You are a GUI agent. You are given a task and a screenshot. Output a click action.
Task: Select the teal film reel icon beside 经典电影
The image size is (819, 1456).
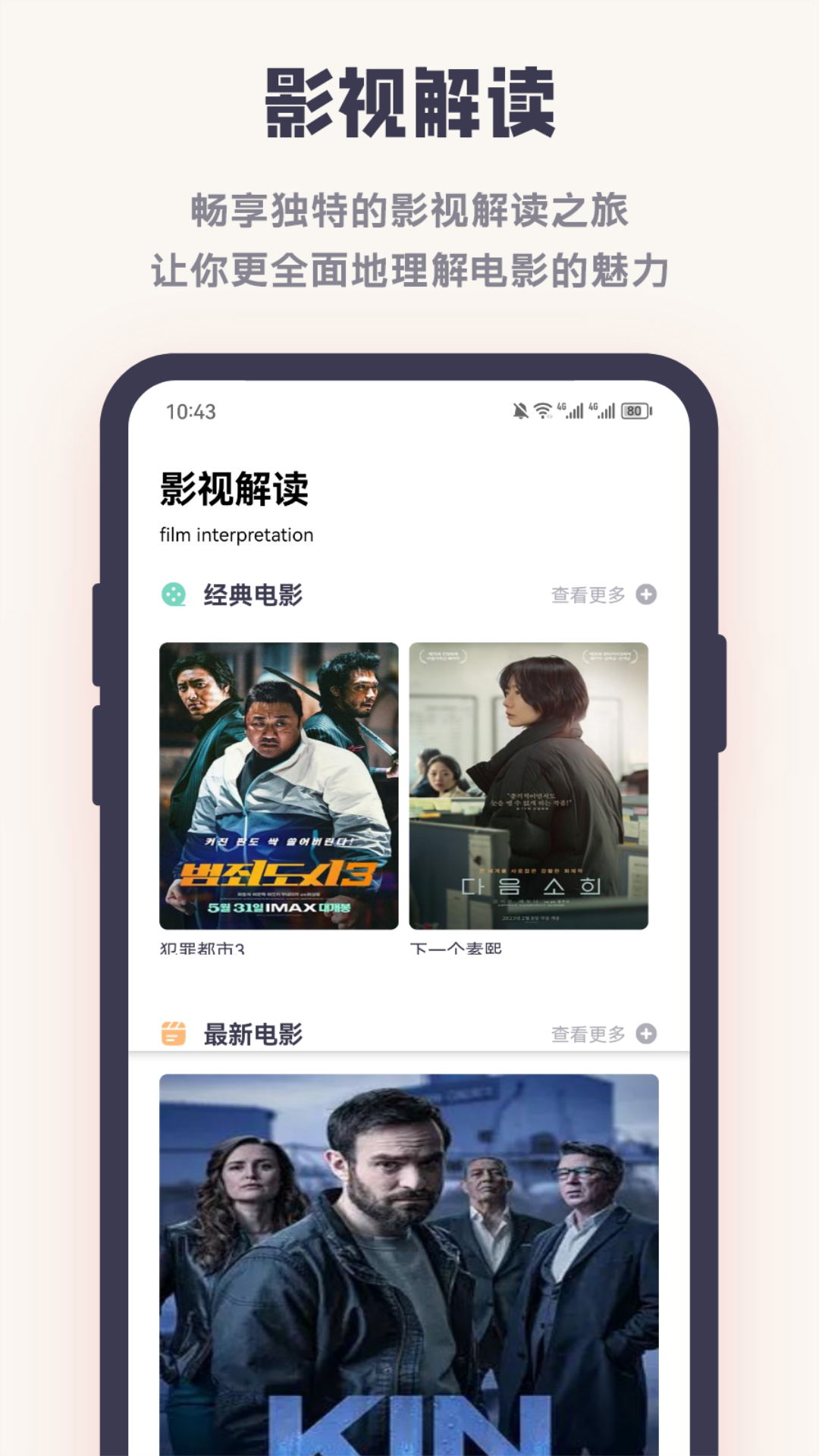pyautogui.click(x=174, y=597)
